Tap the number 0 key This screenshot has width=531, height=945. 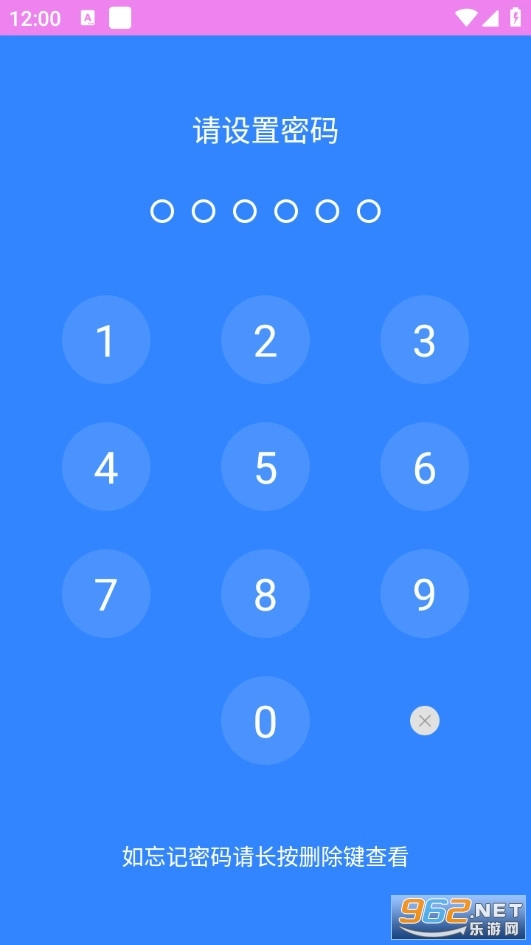(x=265, y=721)
